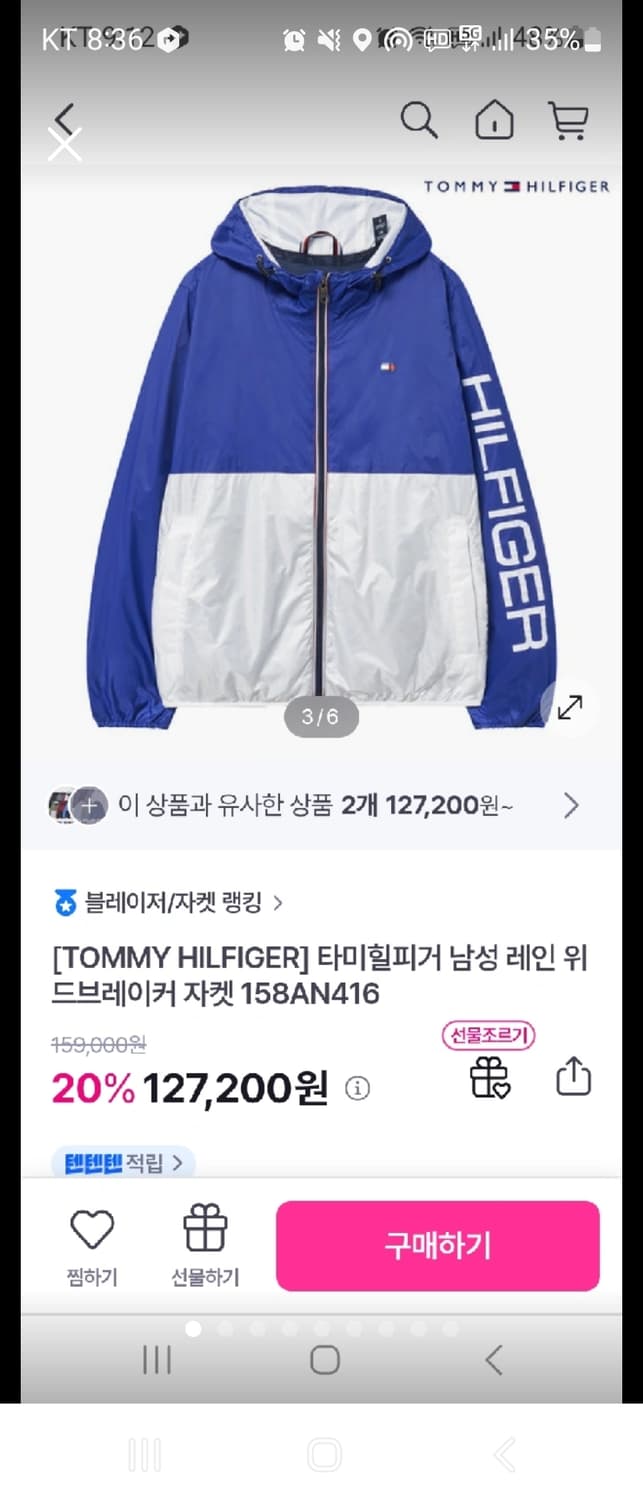Image resolution: width=643 pixels, height=1500 pixels.
Task: Open the 텐텐텐 적립 chip
Action: pos(123,1163)
